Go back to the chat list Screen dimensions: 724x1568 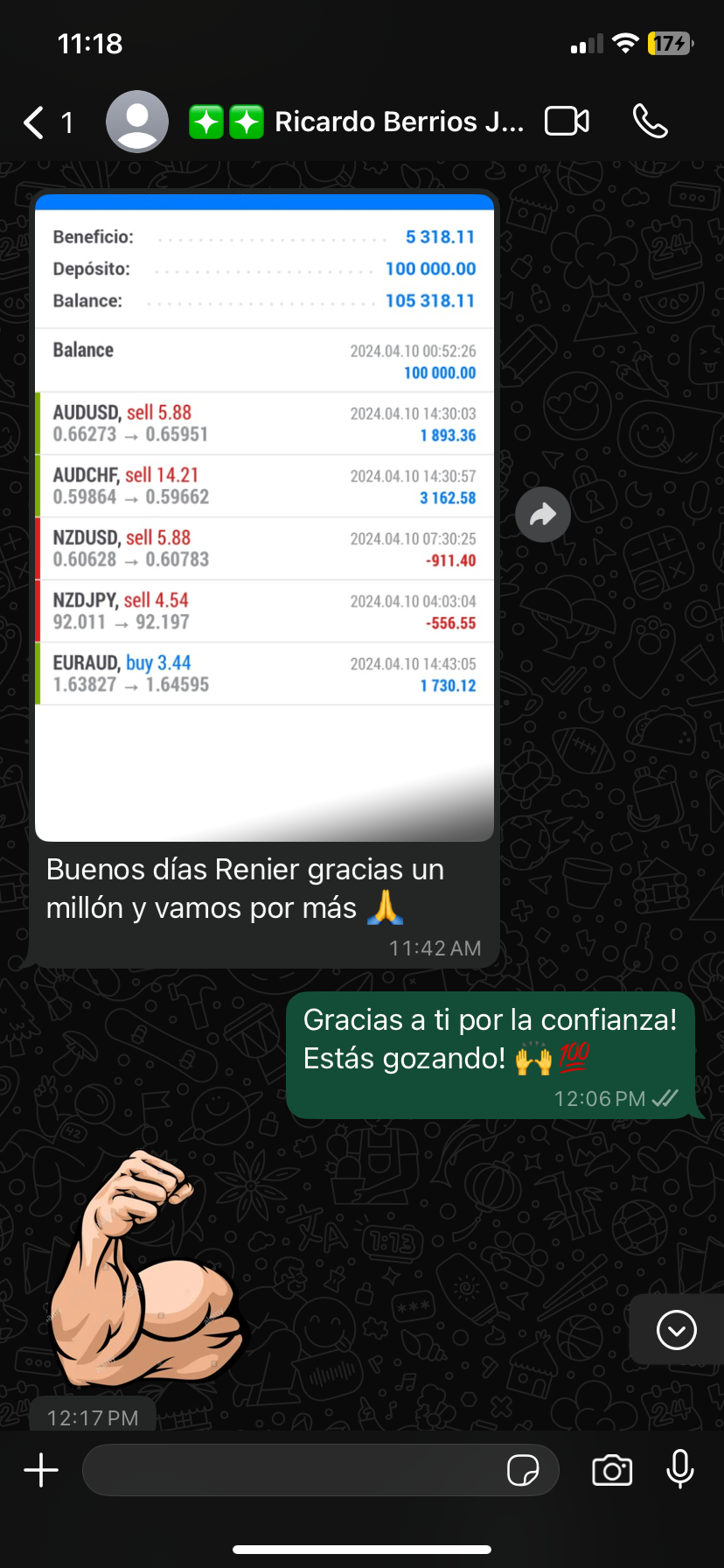(x=35, y=122)
